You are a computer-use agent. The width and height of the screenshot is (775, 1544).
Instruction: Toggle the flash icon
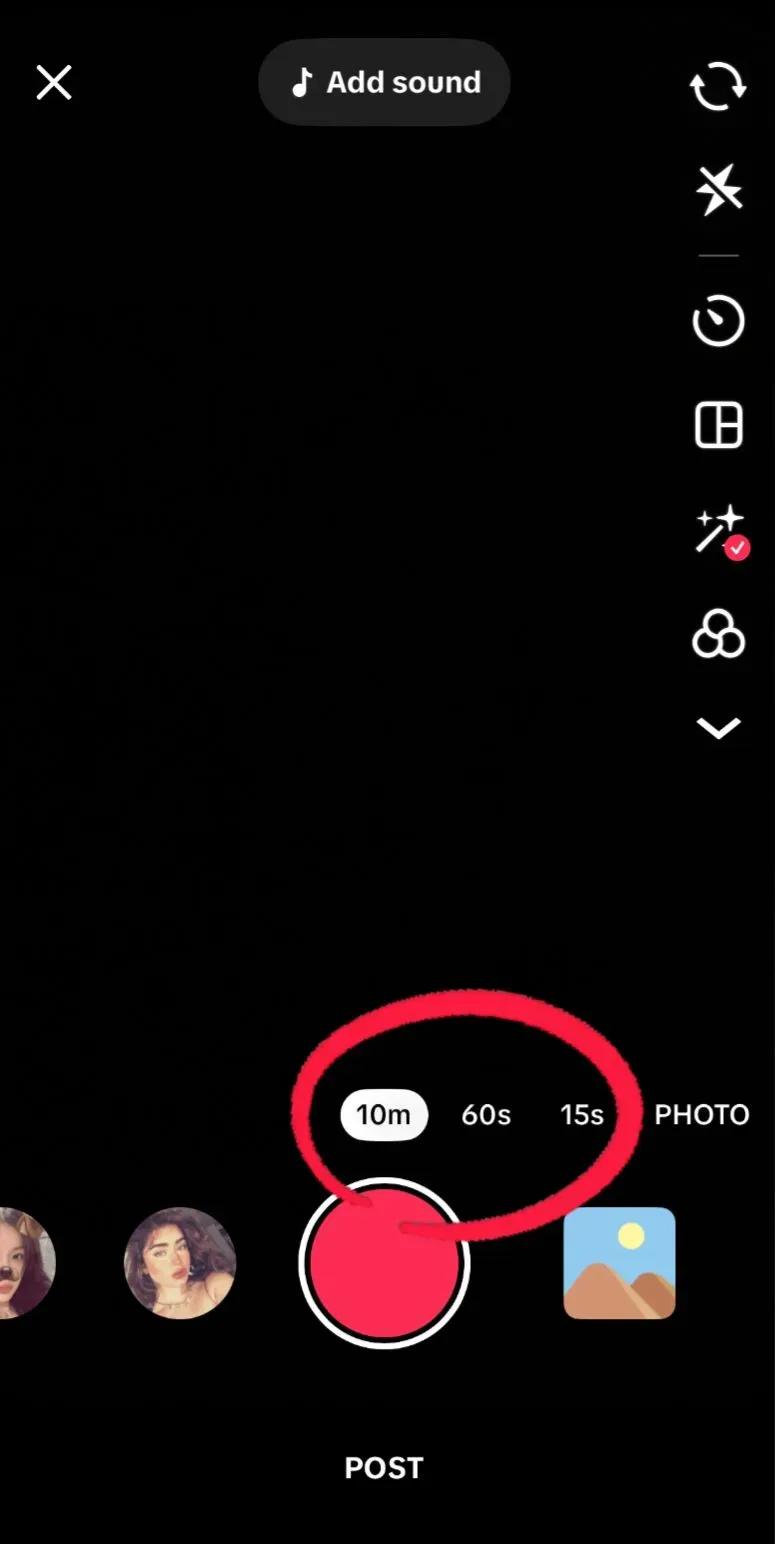[718, 189]
